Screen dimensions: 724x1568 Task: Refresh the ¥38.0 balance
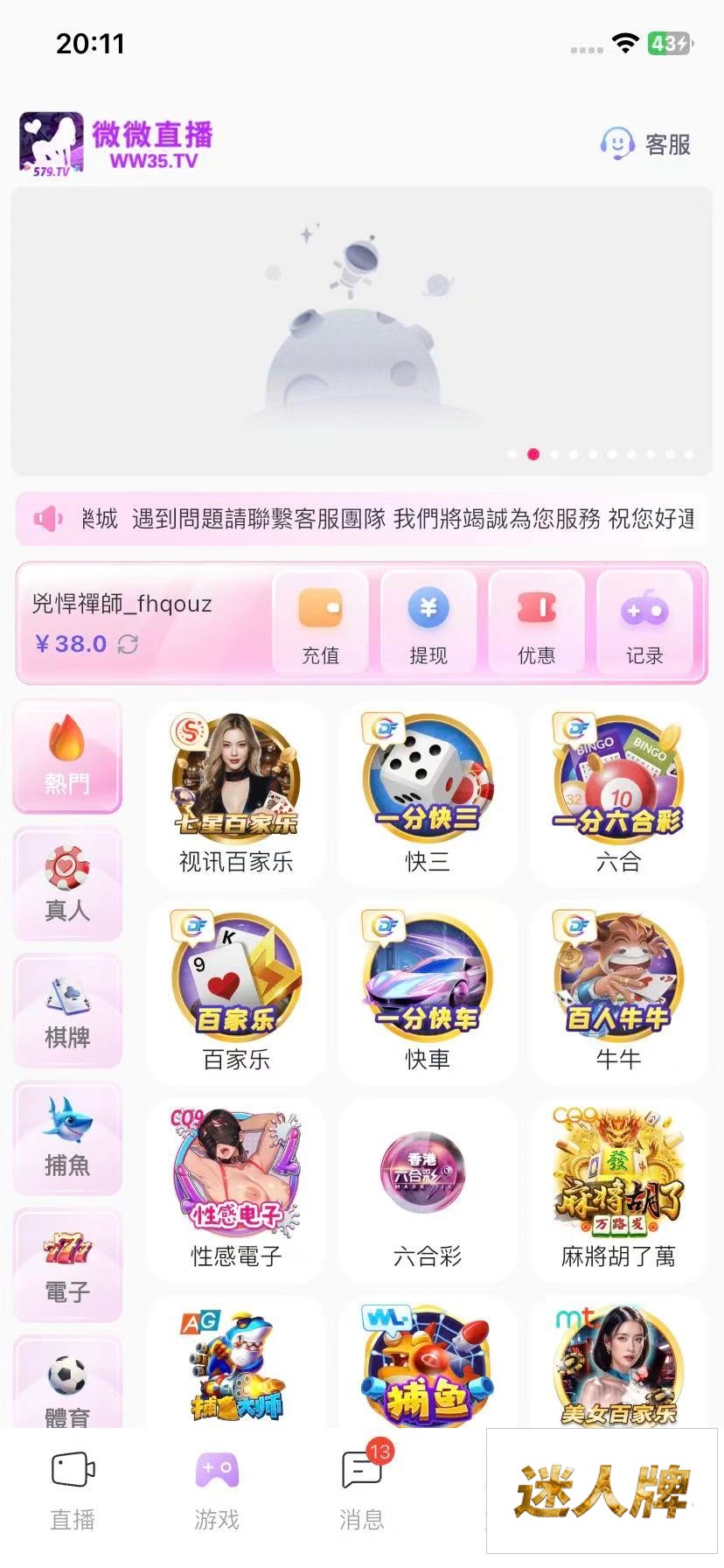(x=129, y=645)
